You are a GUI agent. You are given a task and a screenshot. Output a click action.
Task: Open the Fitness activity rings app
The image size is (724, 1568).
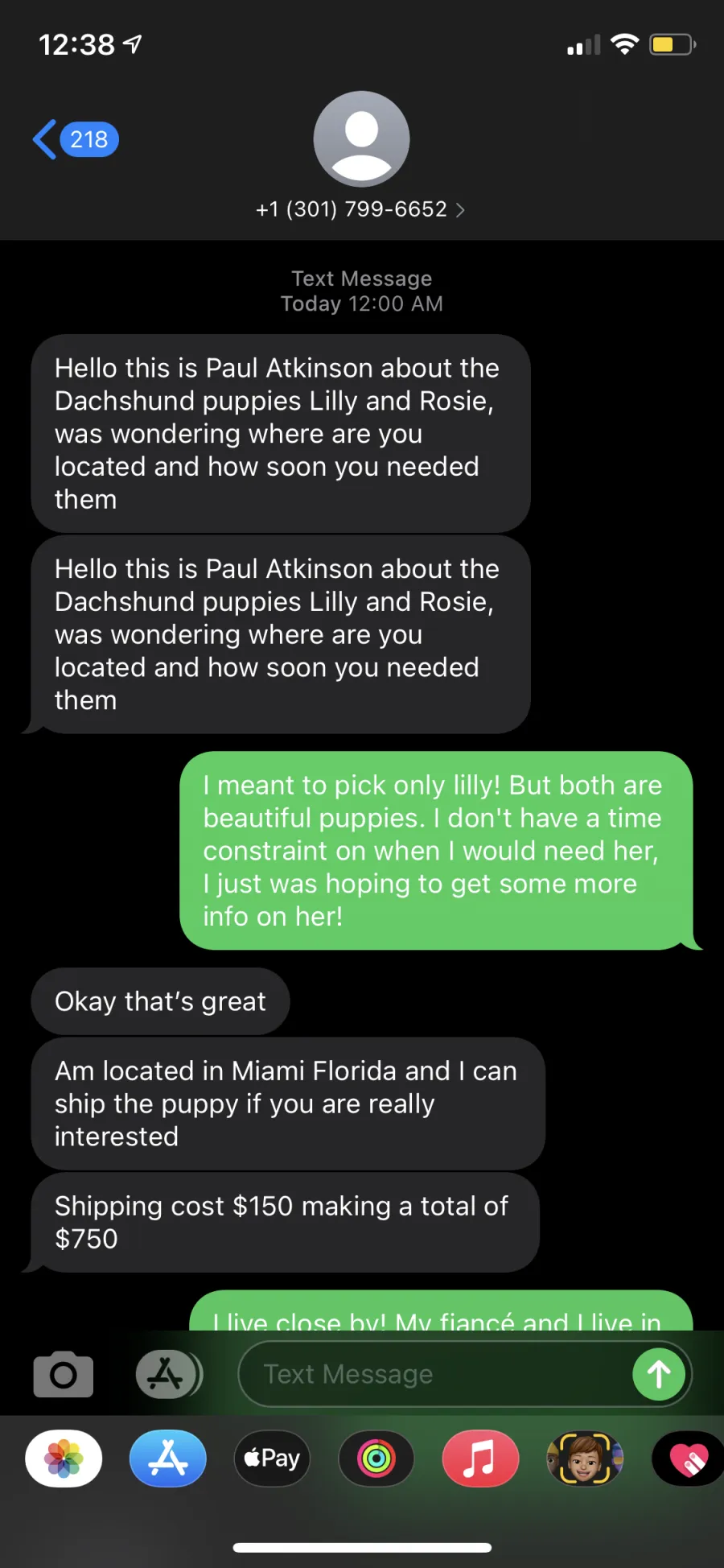376,1459
